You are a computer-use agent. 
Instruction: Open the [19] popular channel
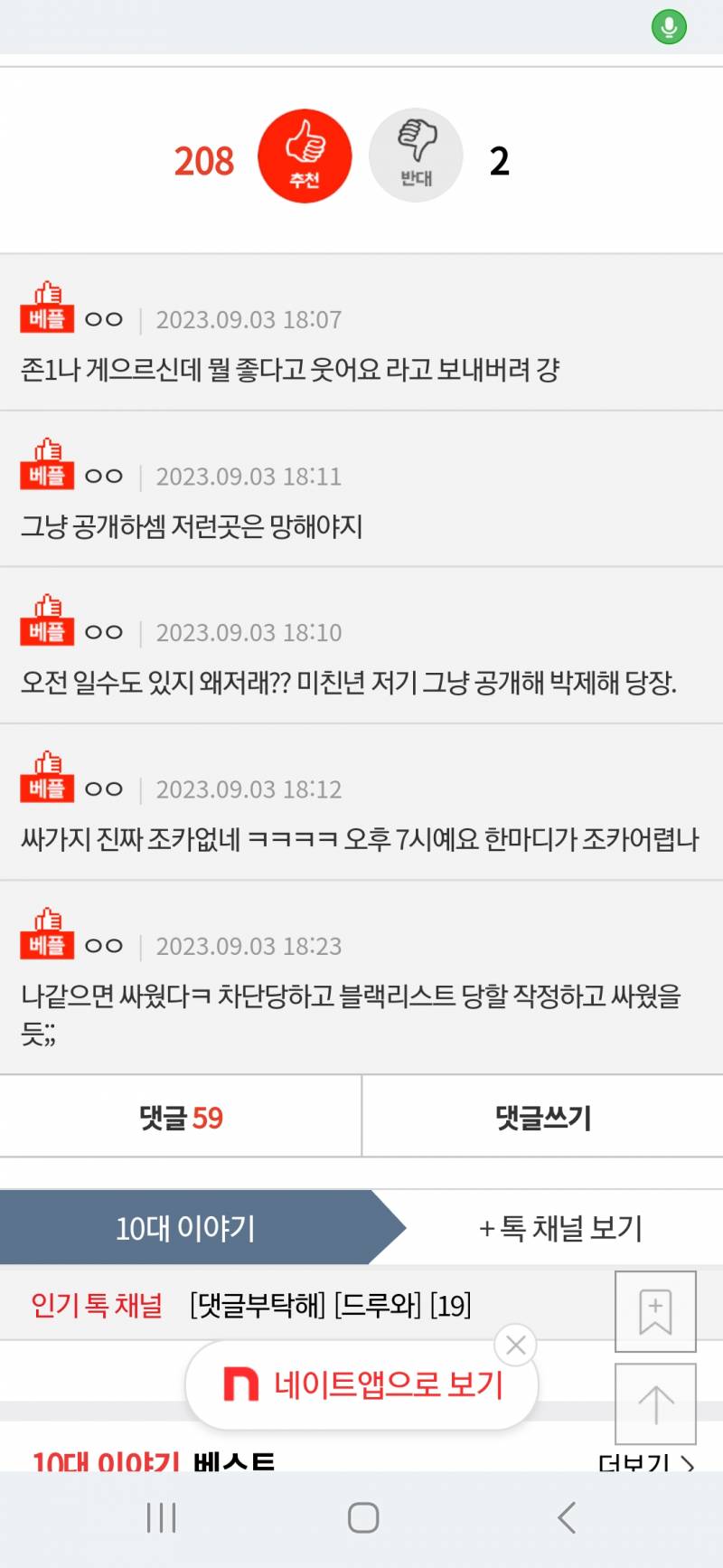(450, 1305)
